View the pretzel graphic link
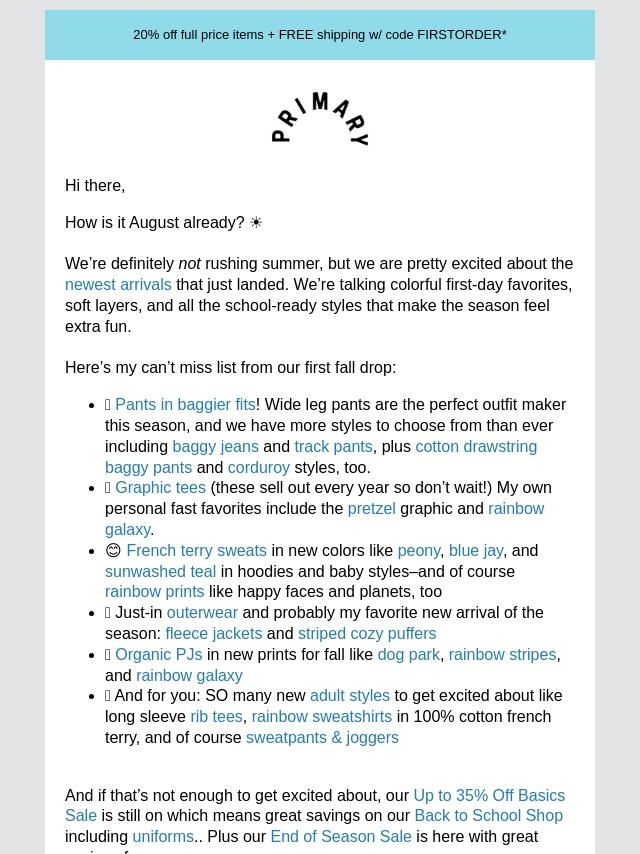 point(371,509)
